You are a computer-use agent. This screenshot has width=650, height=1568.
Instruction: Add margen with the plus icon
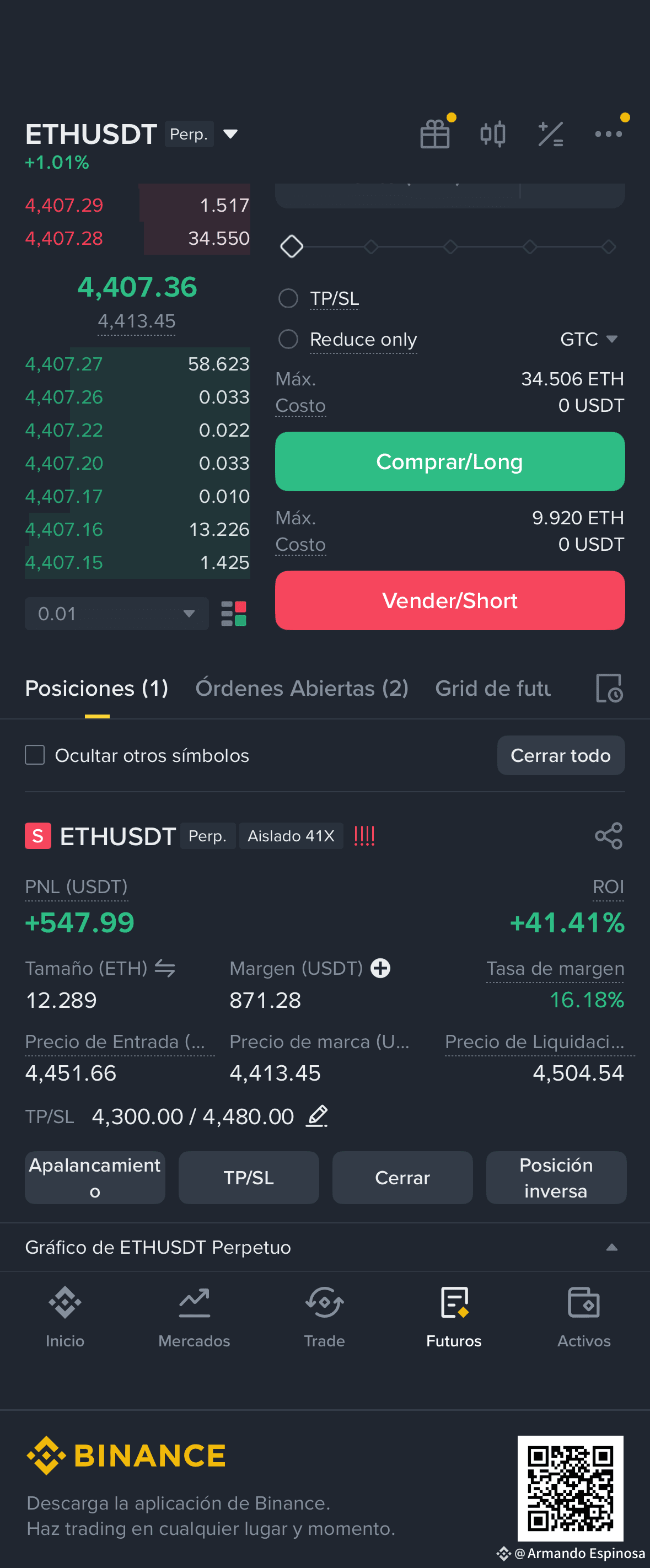380,968
